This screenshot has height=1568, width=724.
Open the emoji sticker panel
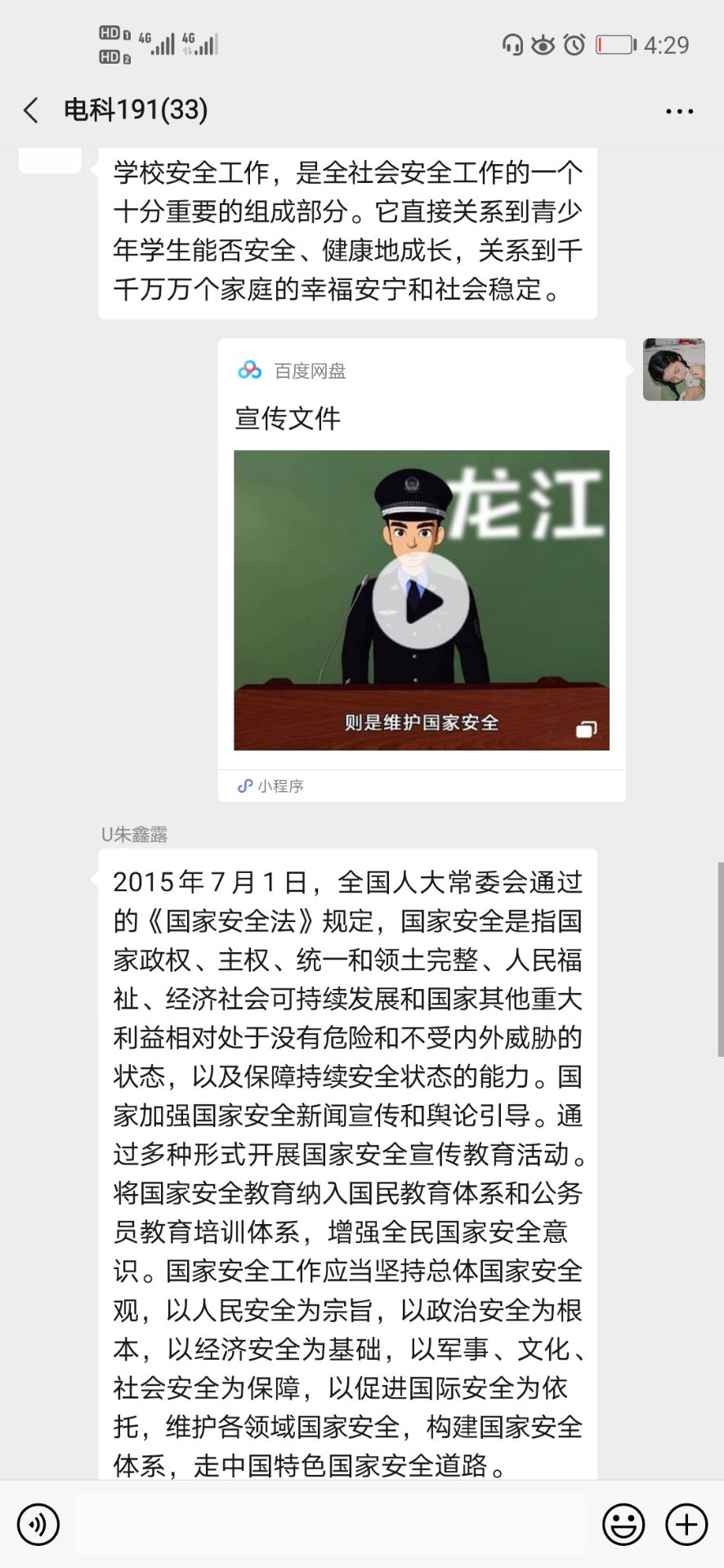[x=623, y=1524]
